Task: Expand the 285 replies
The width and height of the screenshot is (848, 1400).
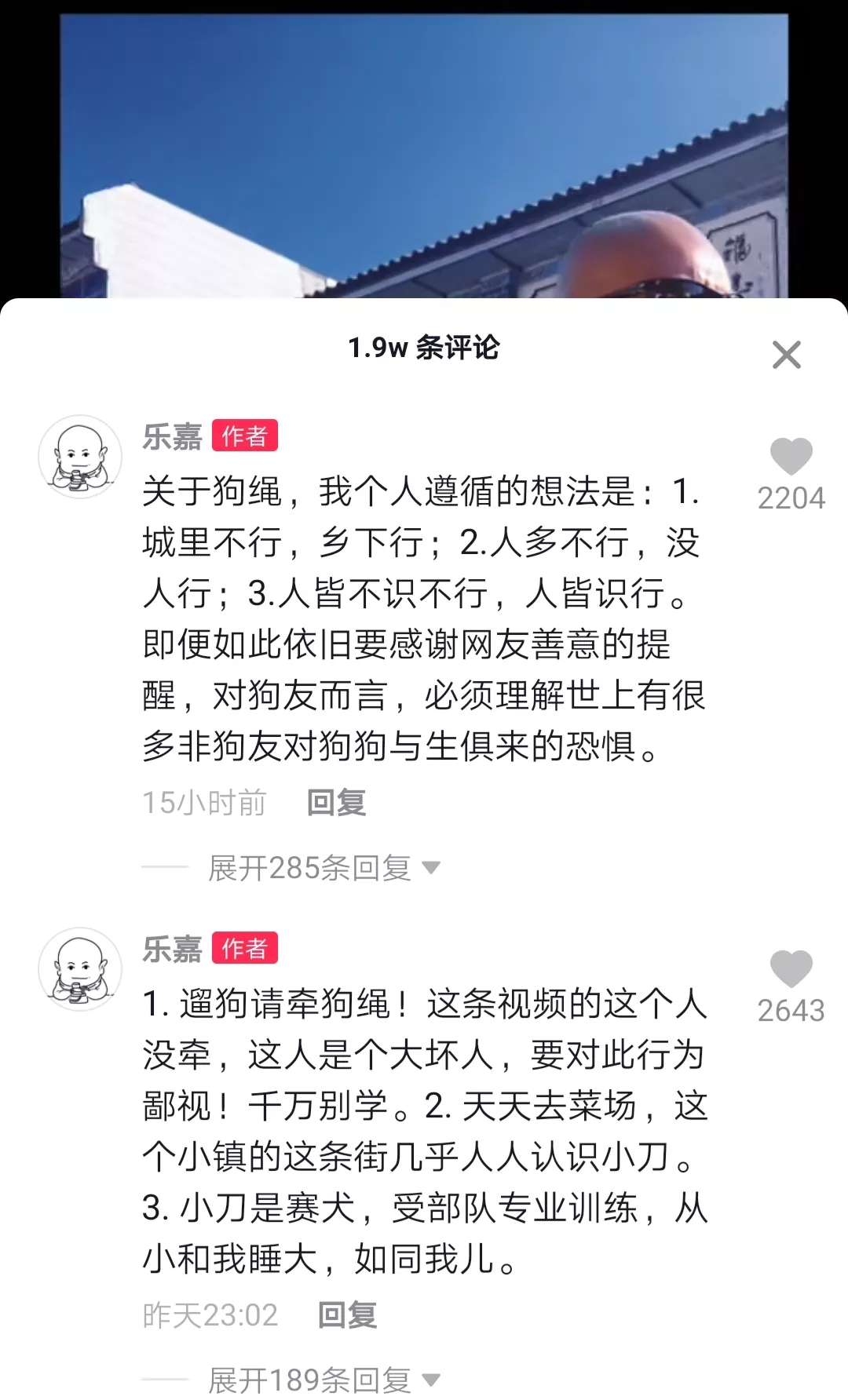Action: click(x=323, y=868)
